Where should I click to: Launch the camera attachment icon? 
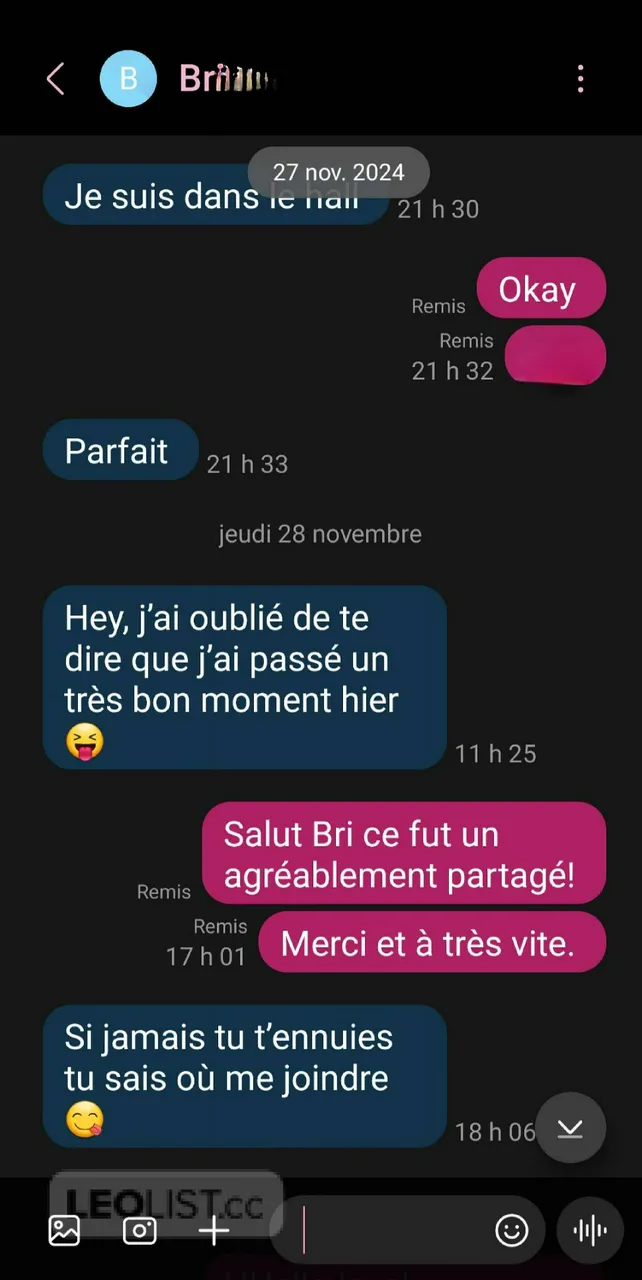[x=140, y=1230]
